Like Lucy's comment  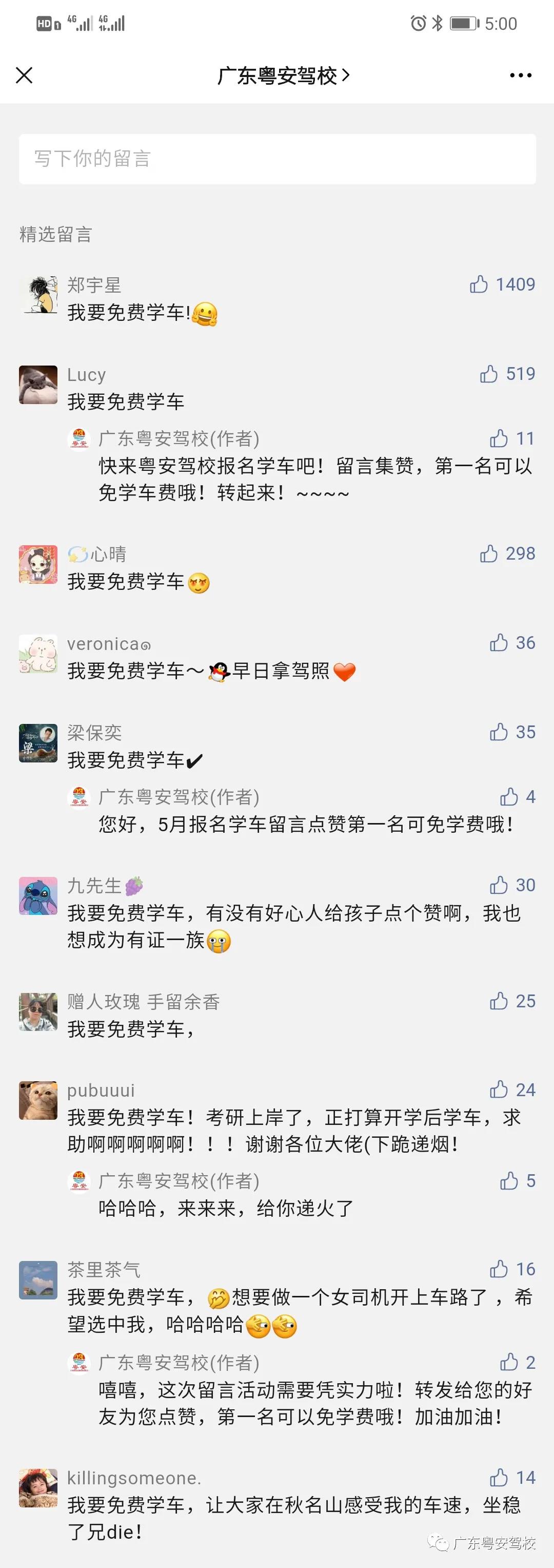click(x=489, y=374)
